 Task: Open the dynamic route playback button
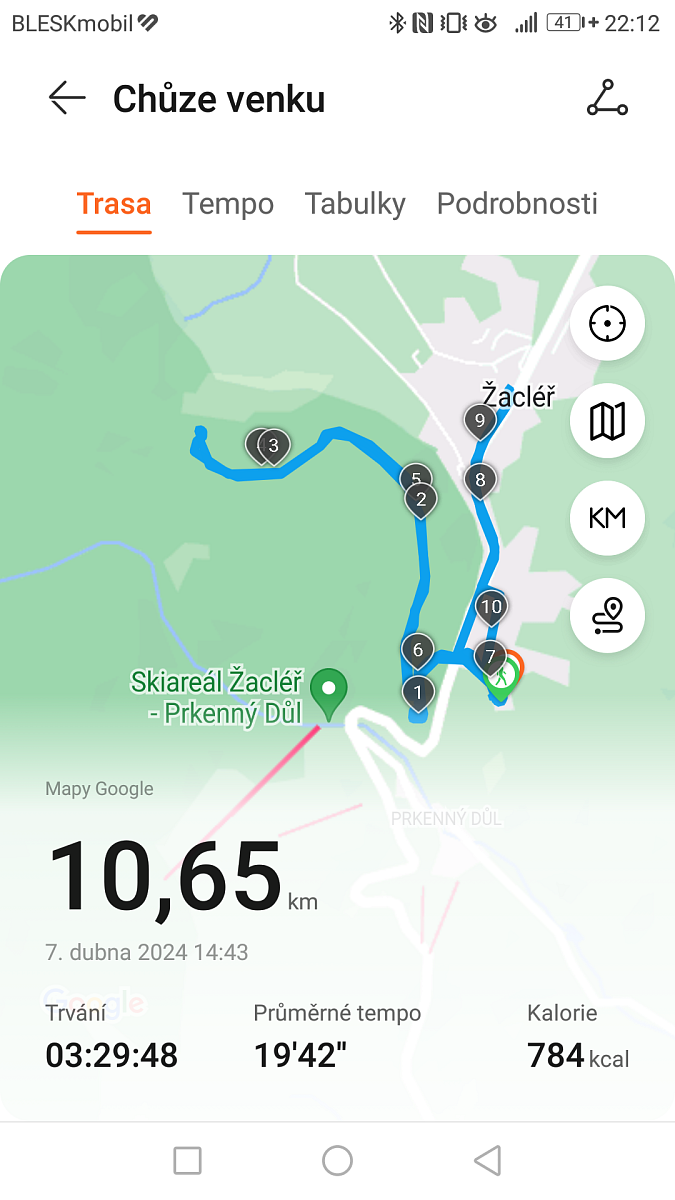607,616
